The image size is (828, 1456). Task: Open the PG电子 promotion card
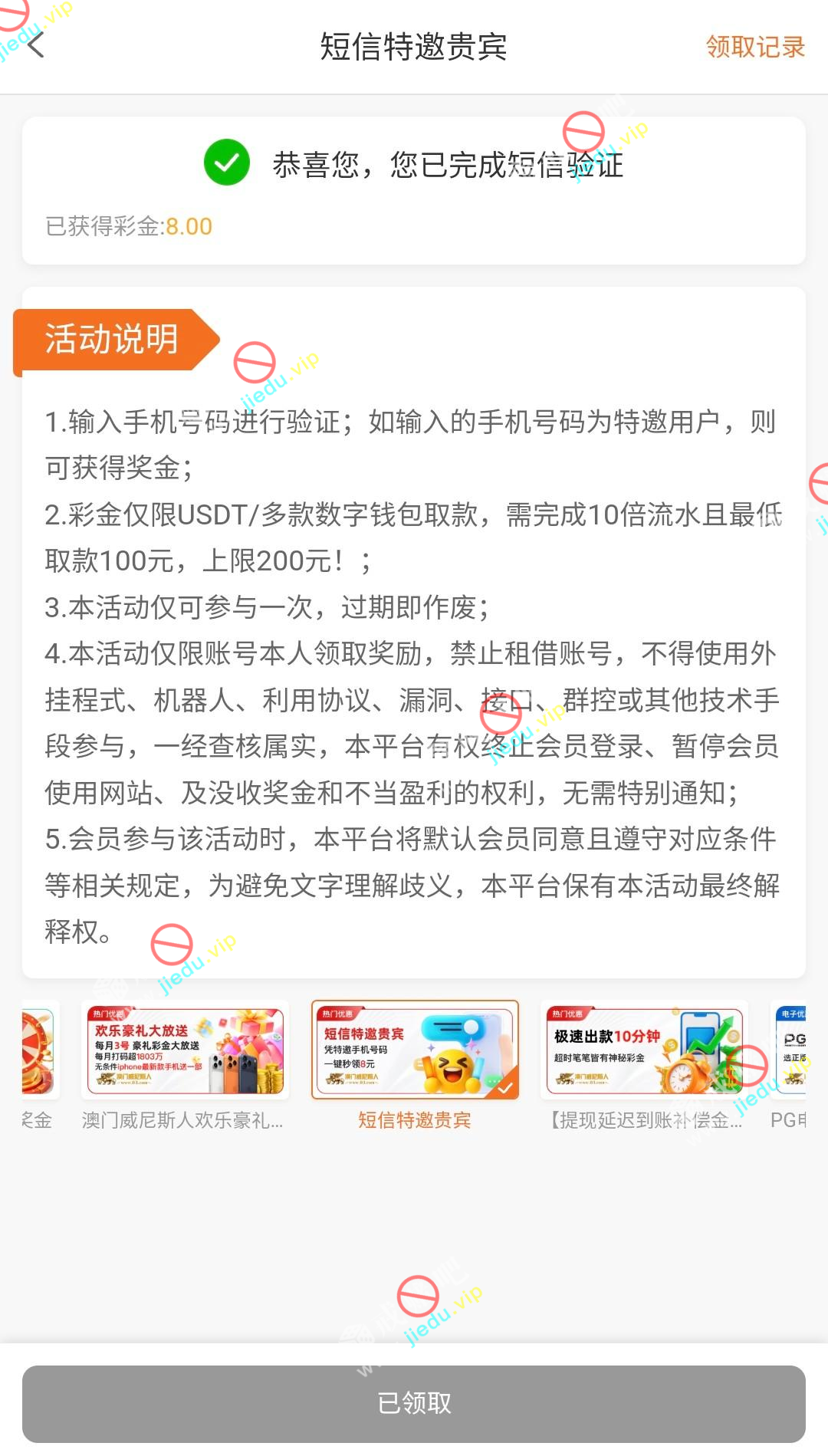[x=790, y=1051]
